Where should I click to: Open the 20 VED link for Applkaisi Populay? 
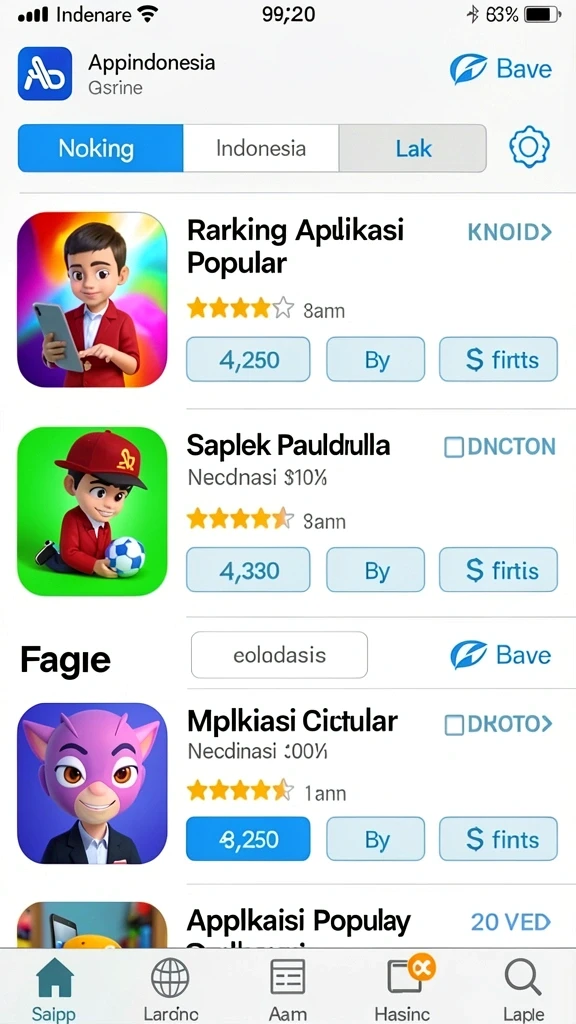(x=511, y=921)
